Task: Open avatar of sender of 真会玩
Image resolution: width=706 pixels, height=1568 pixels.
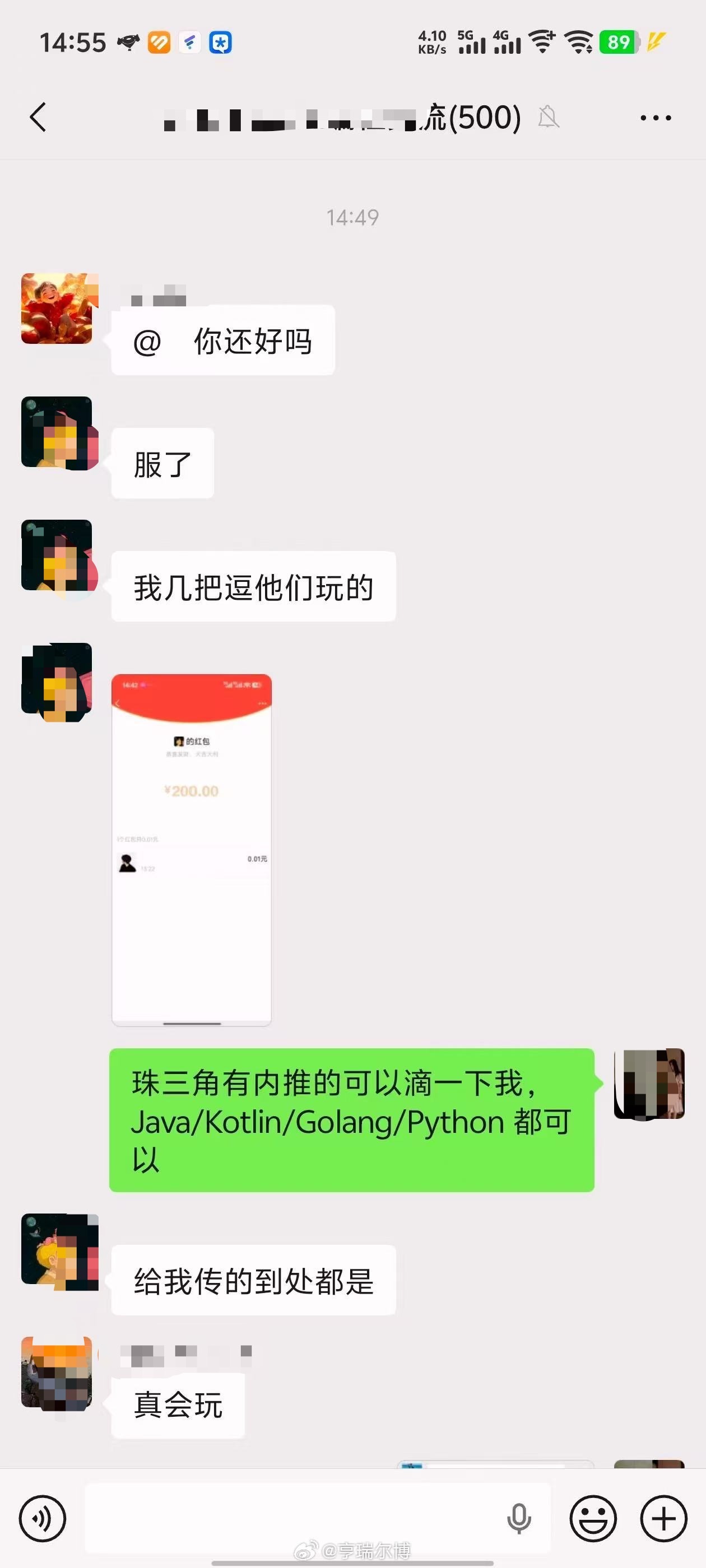Action: tap(57, 1373)
